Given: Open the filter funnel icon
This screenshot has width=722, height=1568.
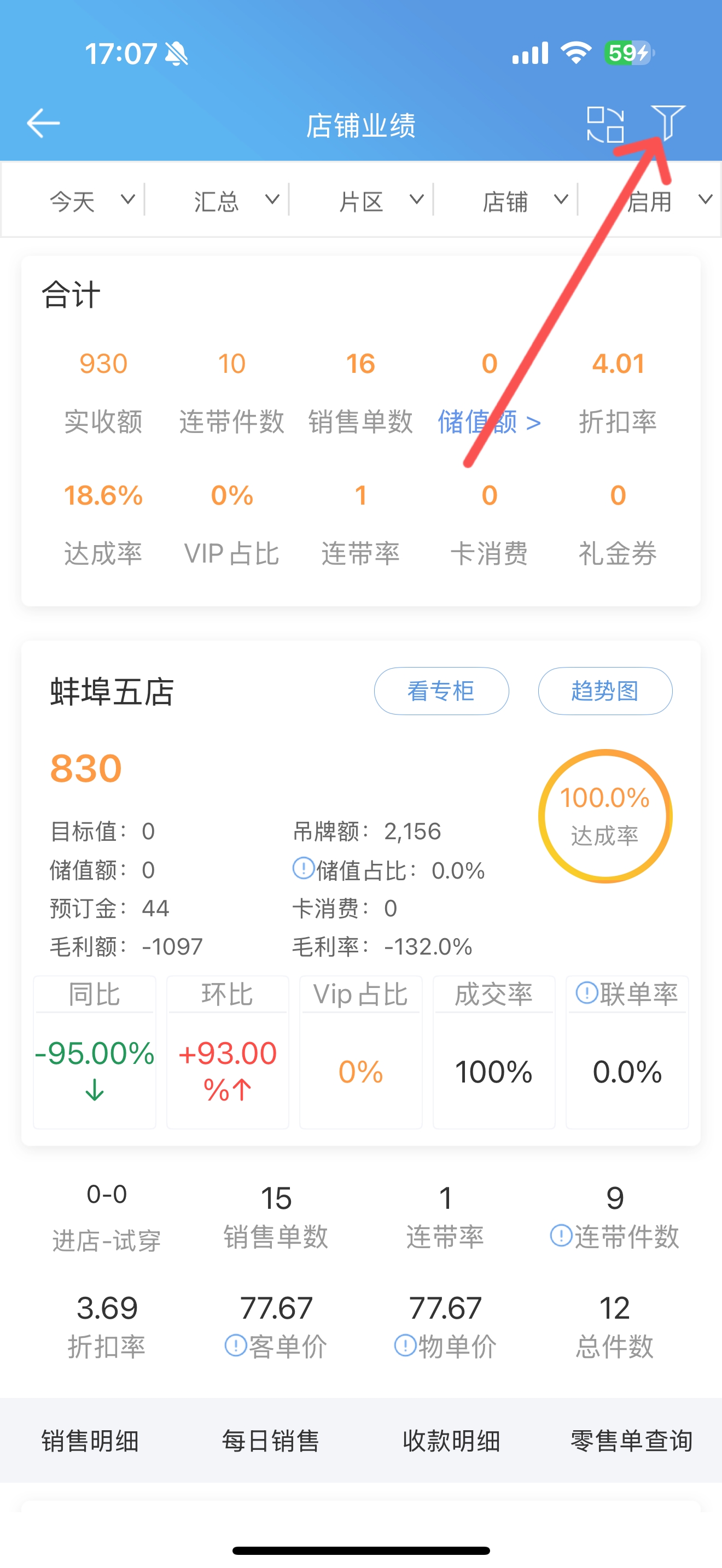Looking at the screenshot, I should pyautogui.click(x=668, y=122).
